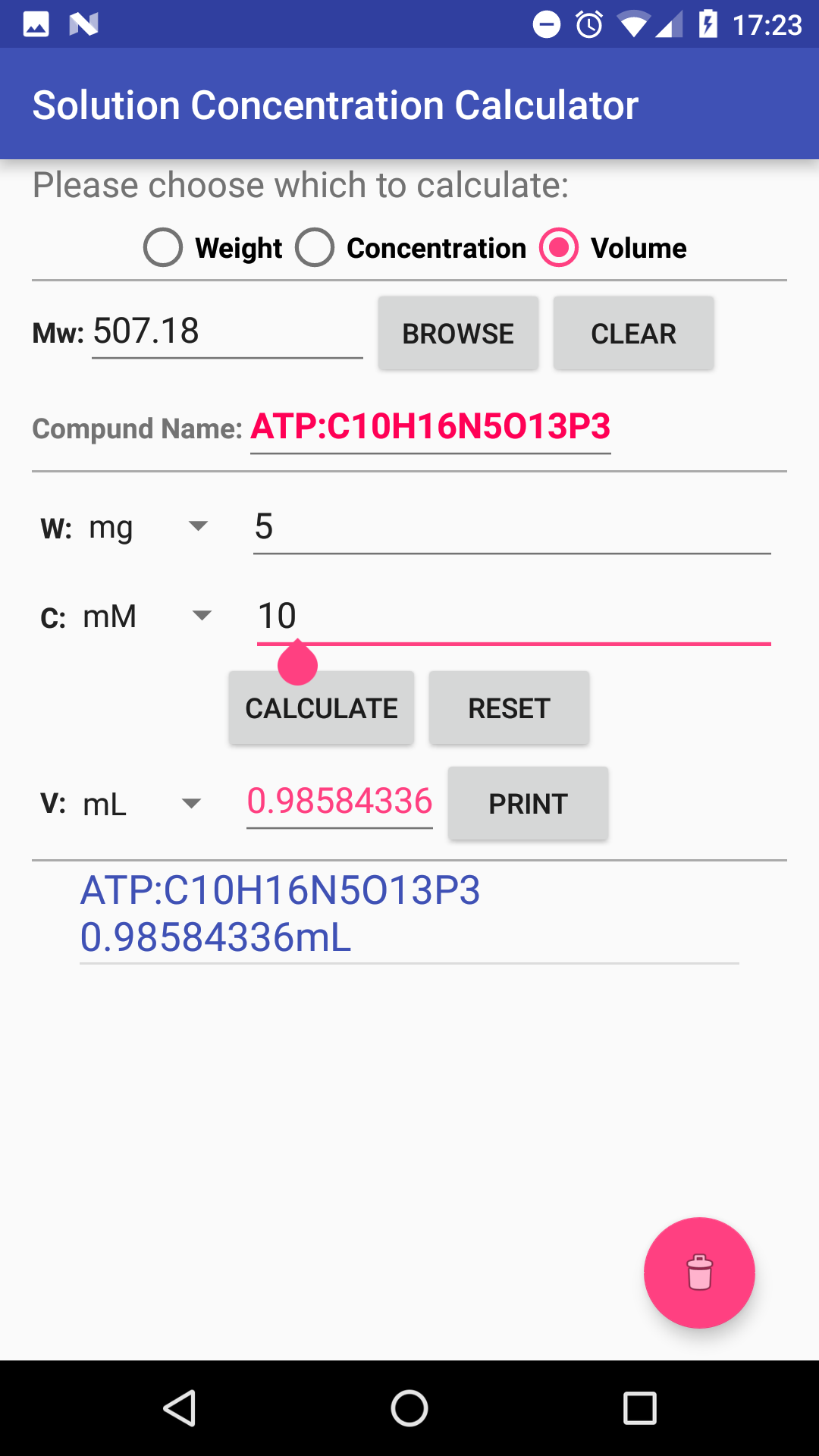Select the Weight radio button

click(162, 246)
